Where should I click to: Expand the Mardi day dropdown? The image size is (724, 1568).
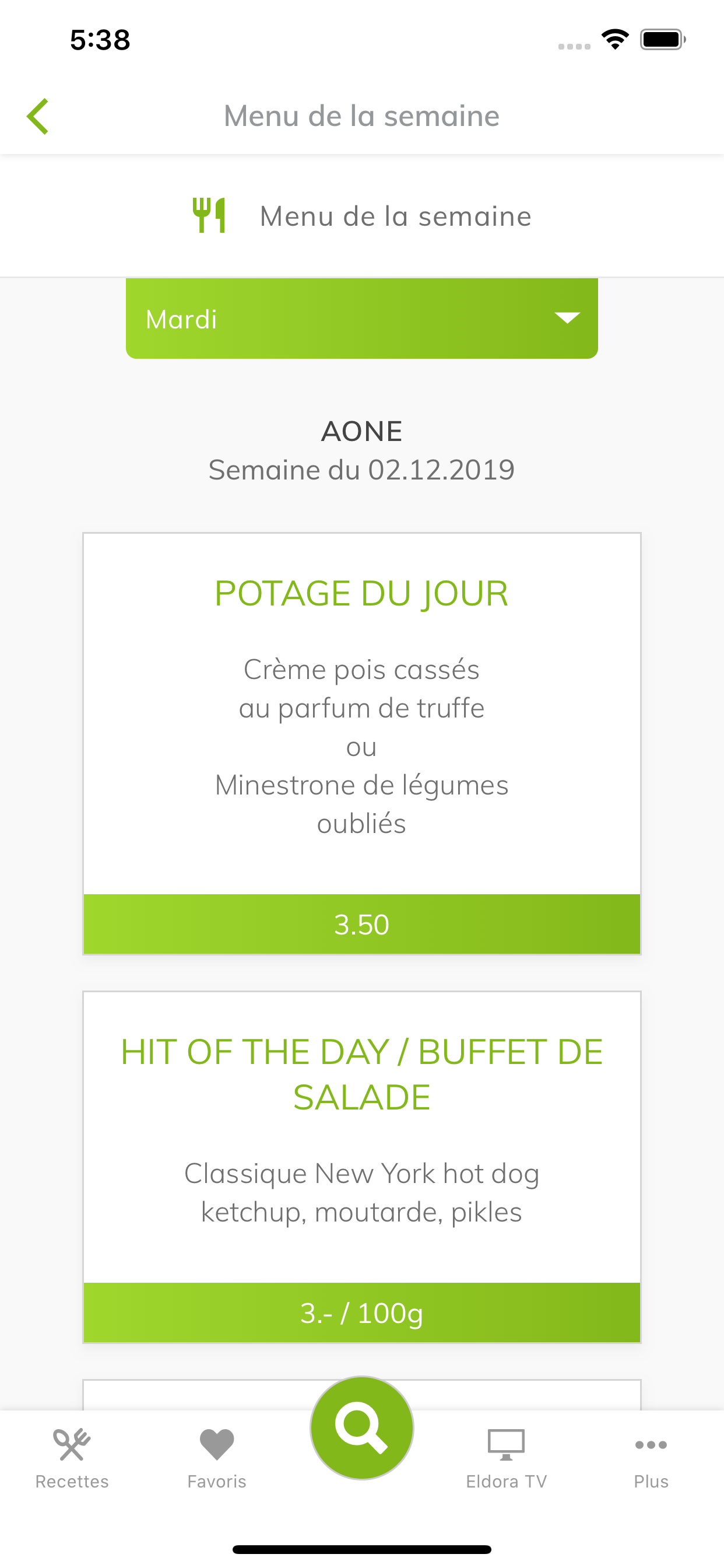[x=362, y=318]
